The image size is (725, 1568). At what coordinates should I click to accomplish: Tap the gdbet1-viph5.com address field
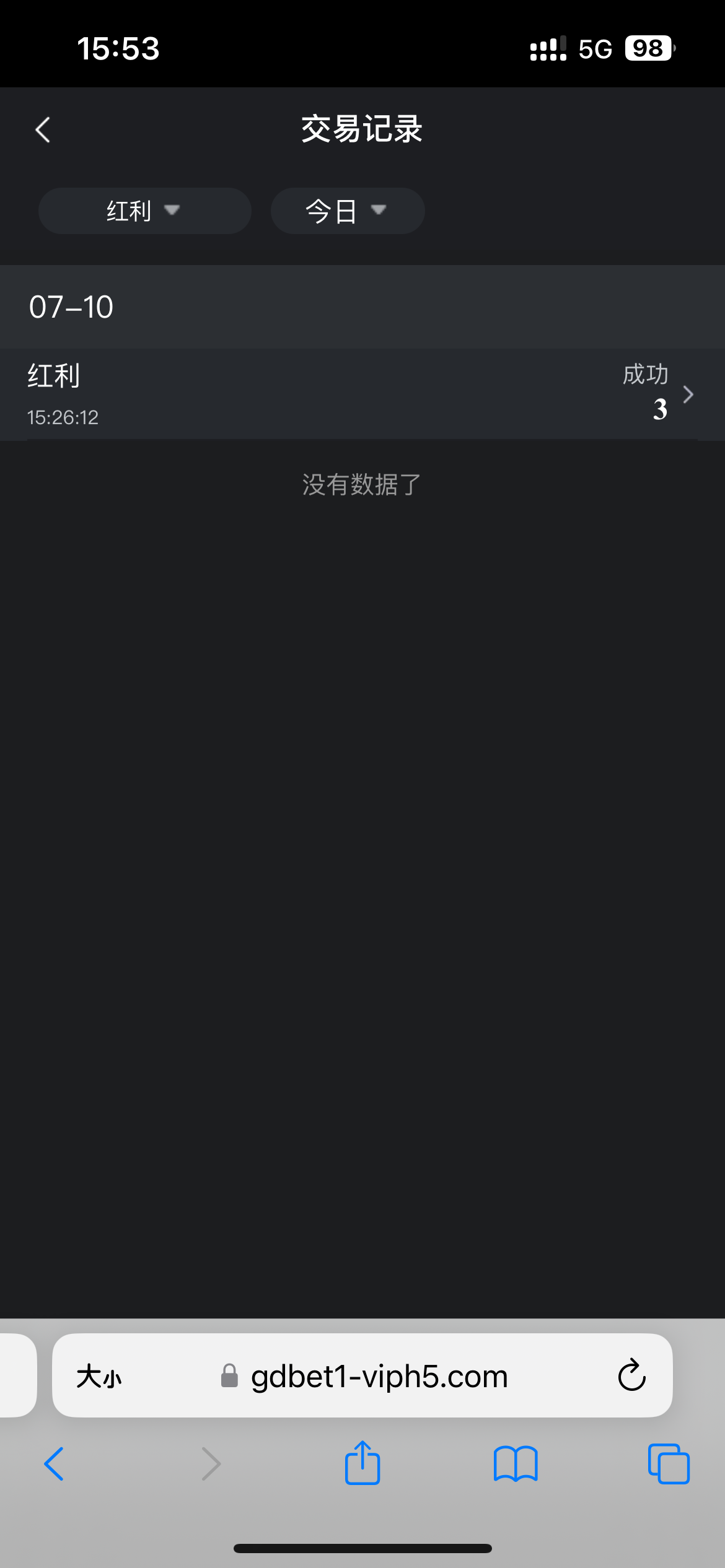(378, 1377)
